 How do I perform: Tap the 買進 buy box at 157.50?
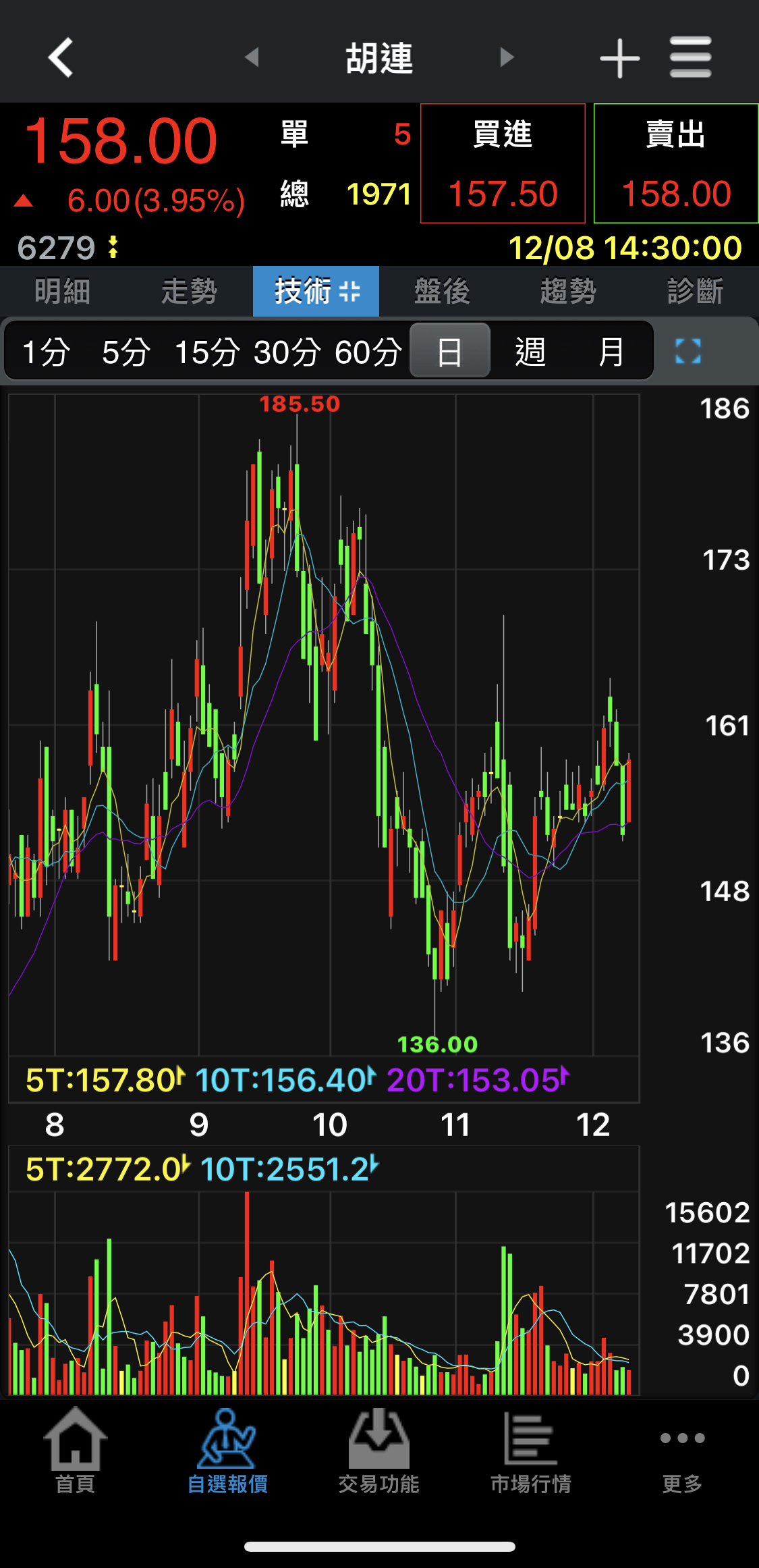(503, 163)
